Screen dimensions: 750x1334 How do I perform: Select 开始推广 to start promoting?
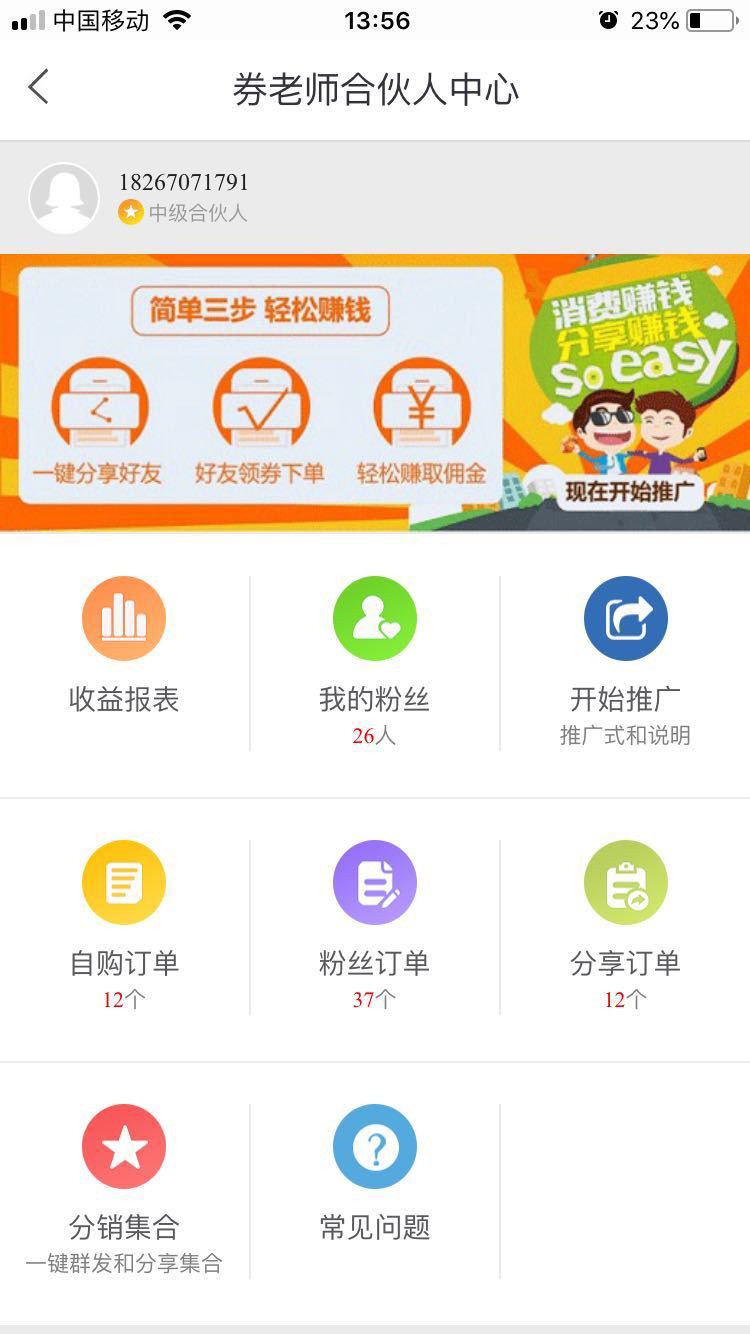coord(625,619)
